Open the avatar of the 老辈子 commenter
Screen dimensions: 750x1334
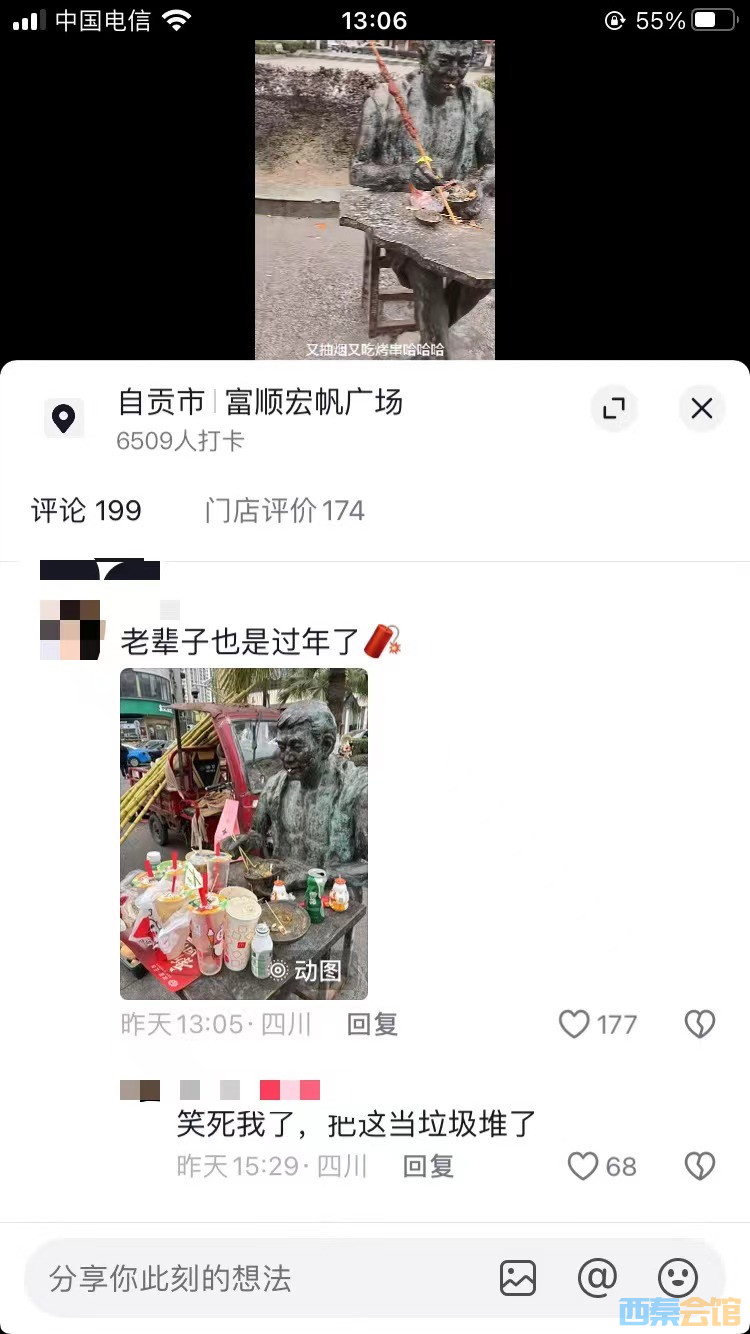[x=70, y=630]
